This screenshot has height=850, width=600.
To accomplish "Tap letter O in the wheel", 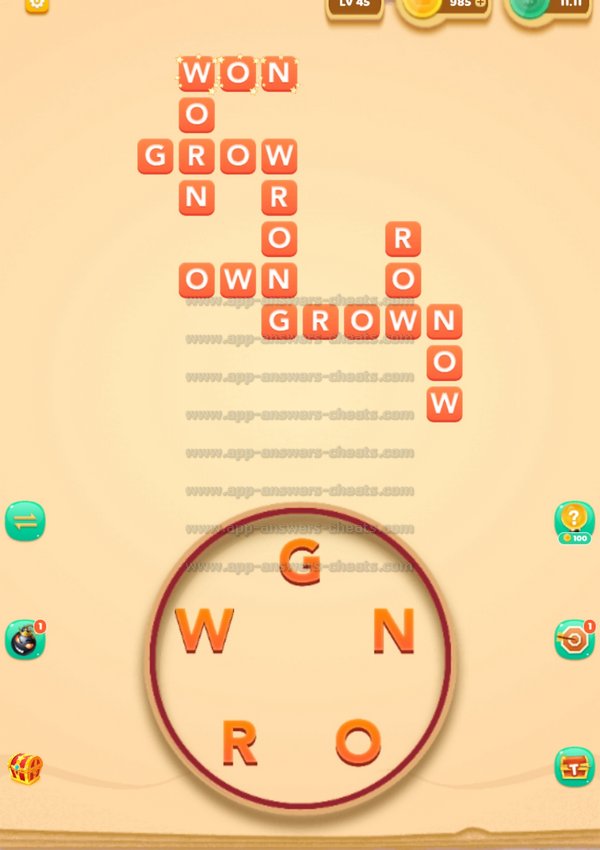I will point(358,743).
